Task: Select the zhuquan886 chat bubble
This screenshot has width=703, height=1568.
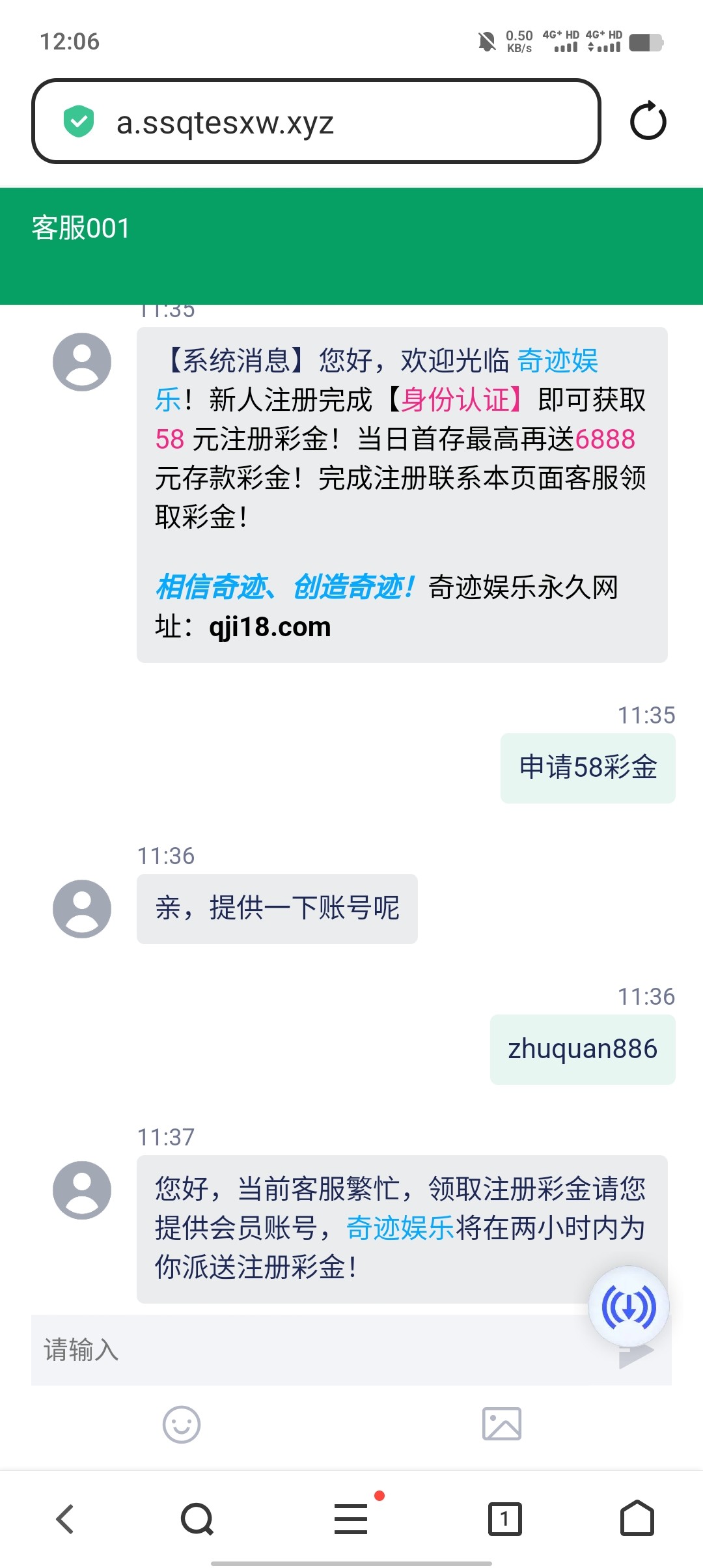Action: click(x=582, y=1048)
